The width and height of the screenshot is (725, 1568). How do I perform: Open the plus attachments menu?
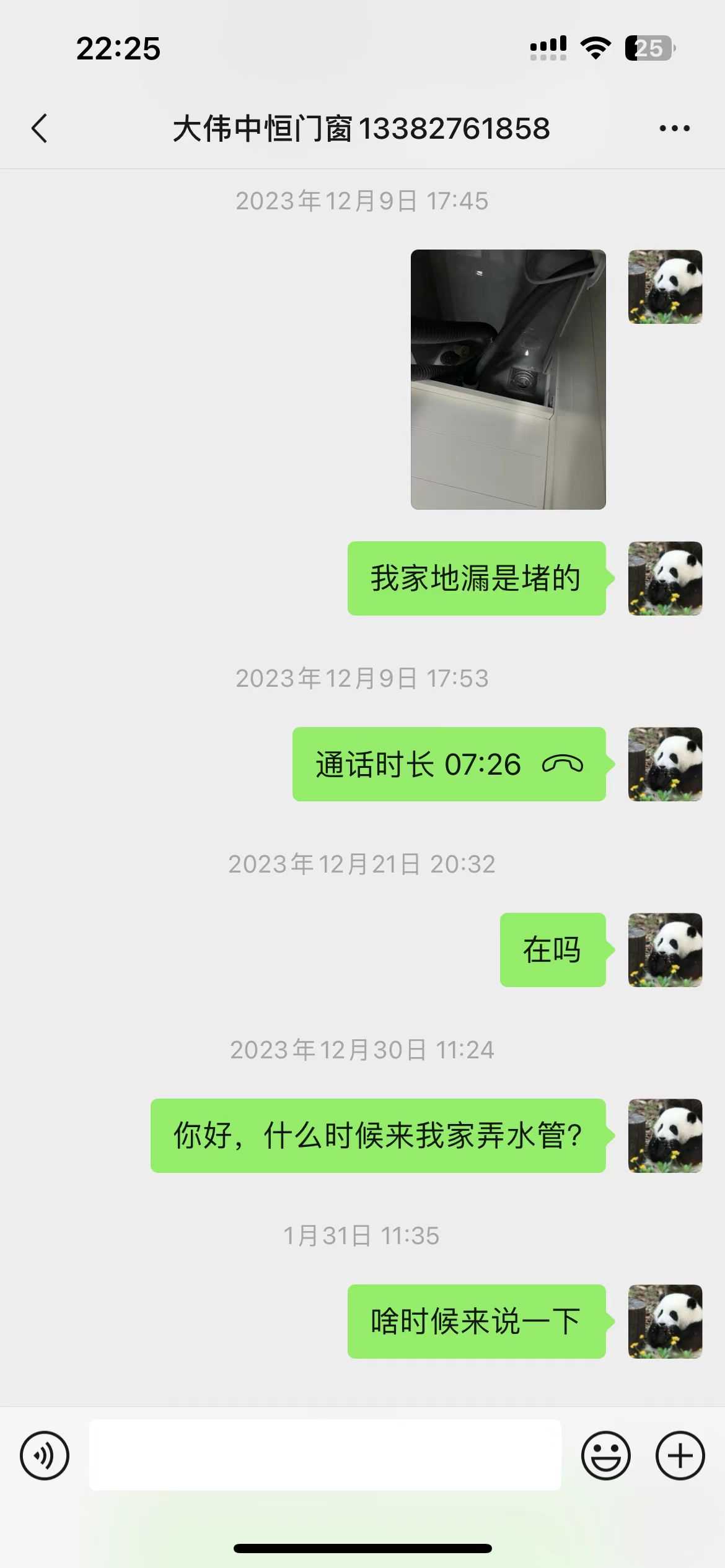click(680, 1455)
